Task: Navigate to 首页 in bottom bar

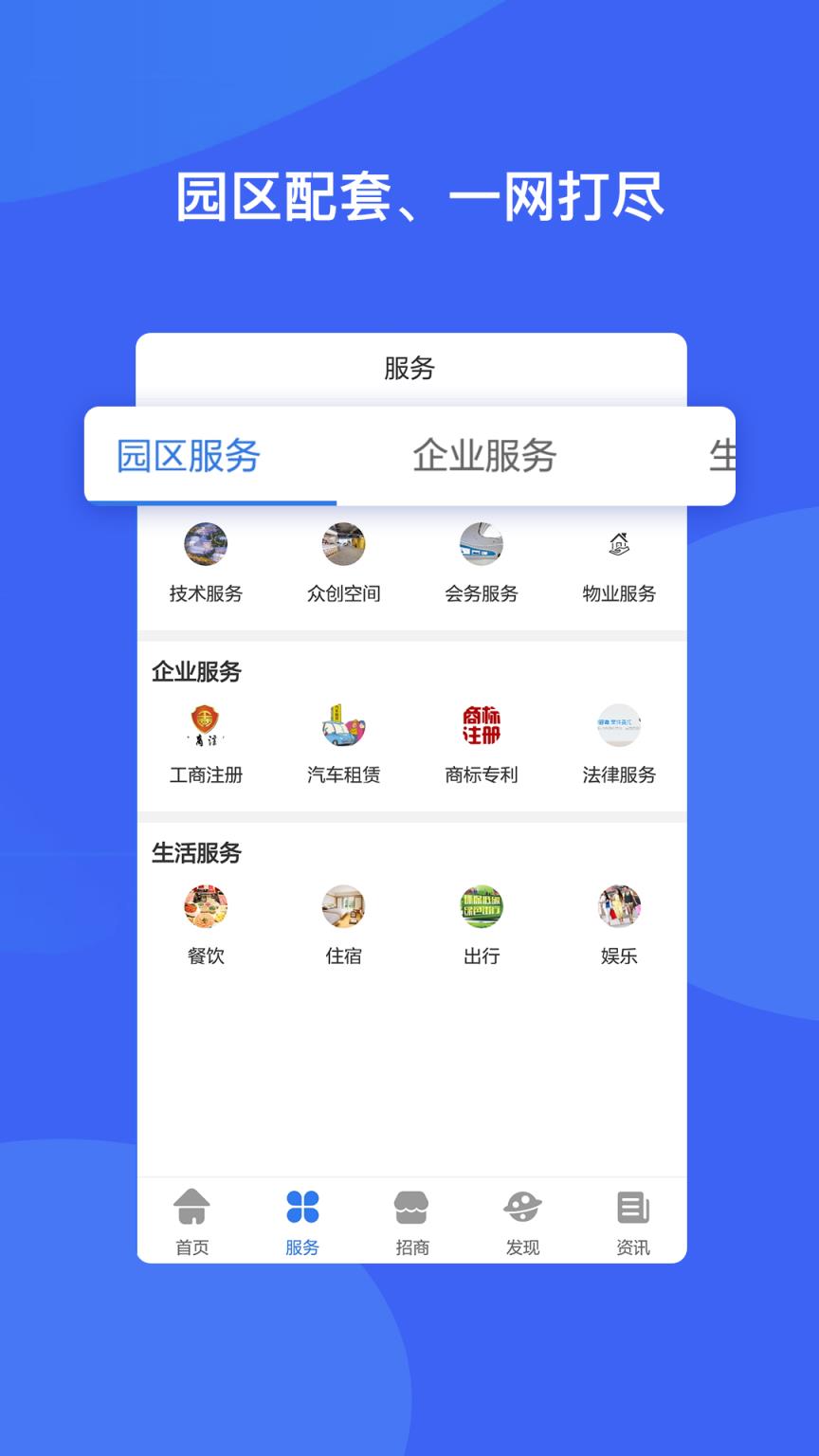Action: pyautogui.click(x=192, y=1221)
